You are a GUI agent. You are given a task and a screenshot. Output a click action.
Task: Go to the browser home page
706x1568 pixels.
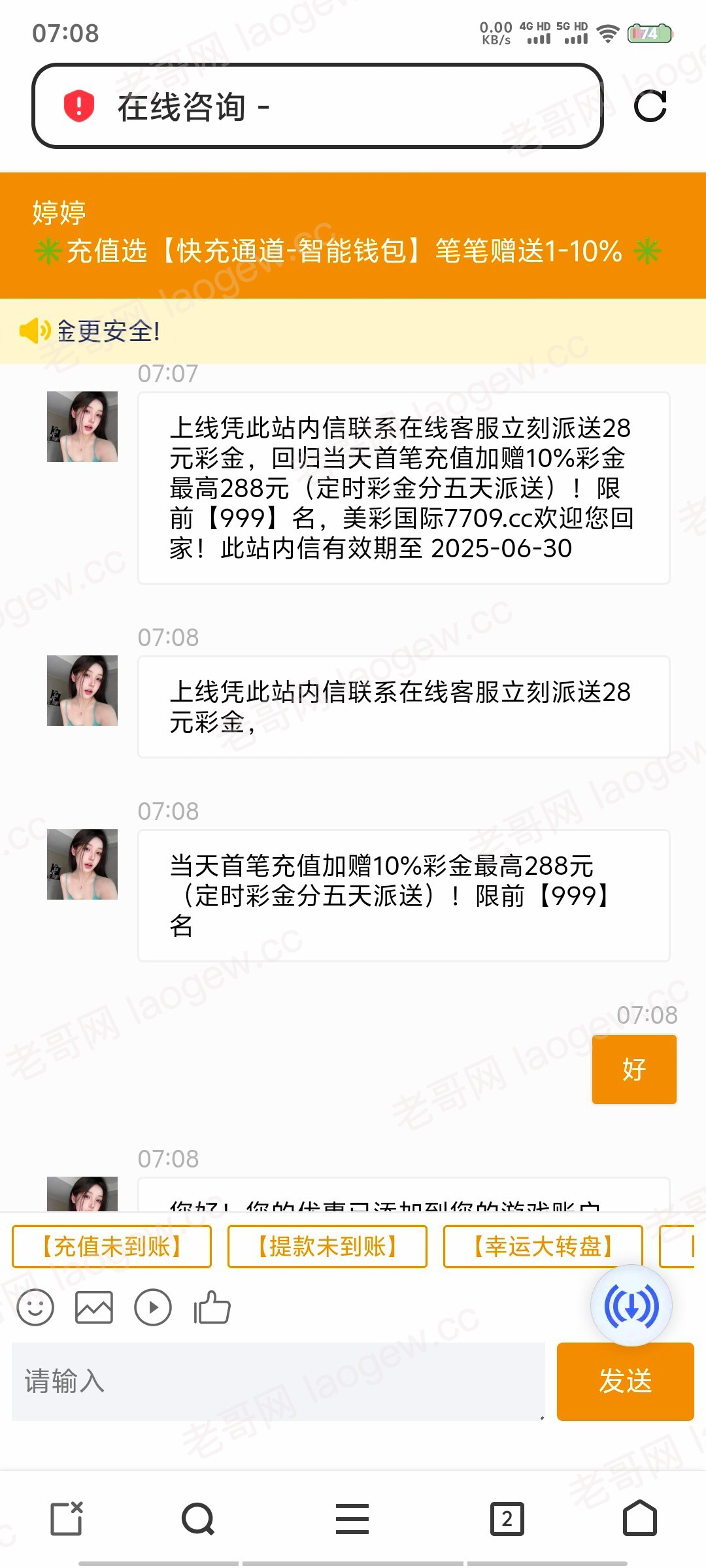(x=639, y=1518)
